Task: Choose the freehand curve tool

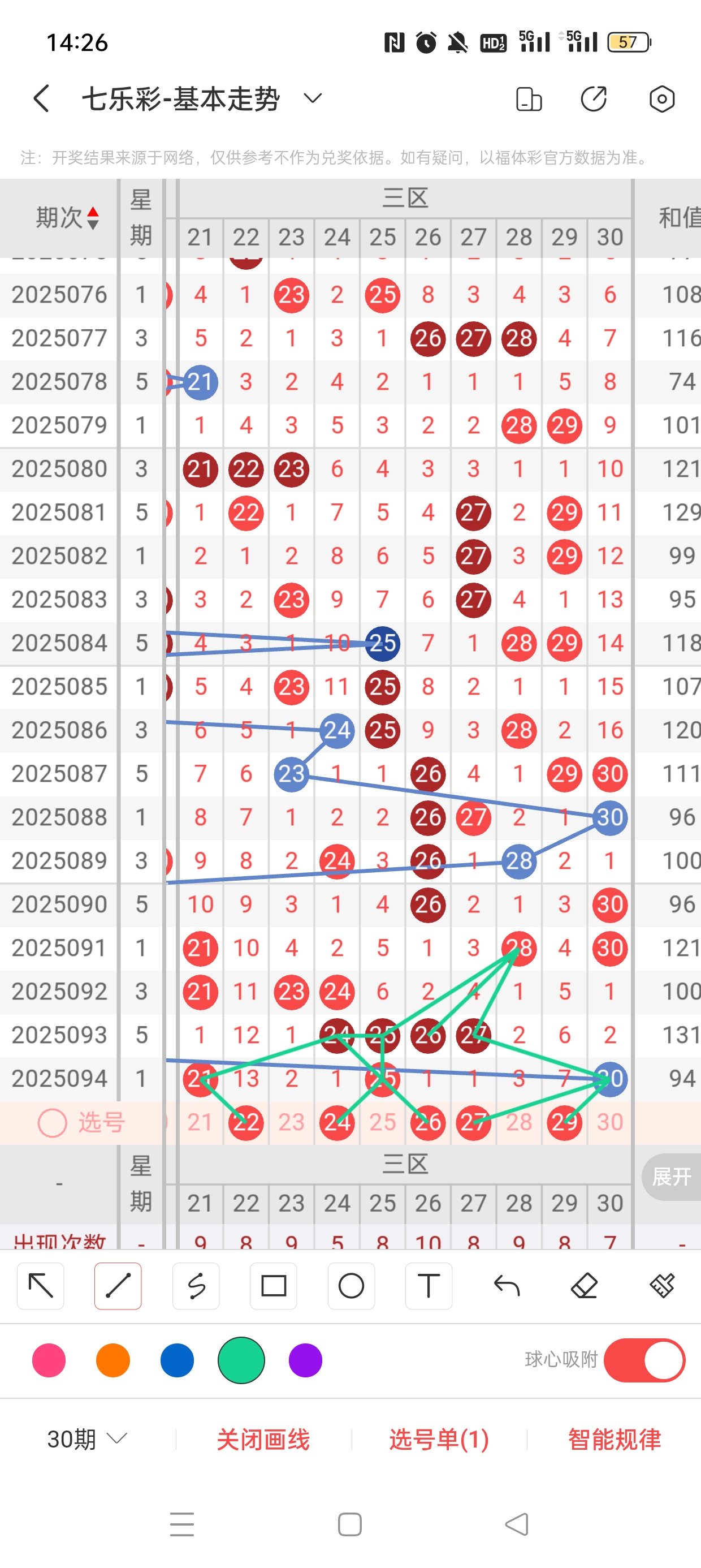Action: 196,1286
